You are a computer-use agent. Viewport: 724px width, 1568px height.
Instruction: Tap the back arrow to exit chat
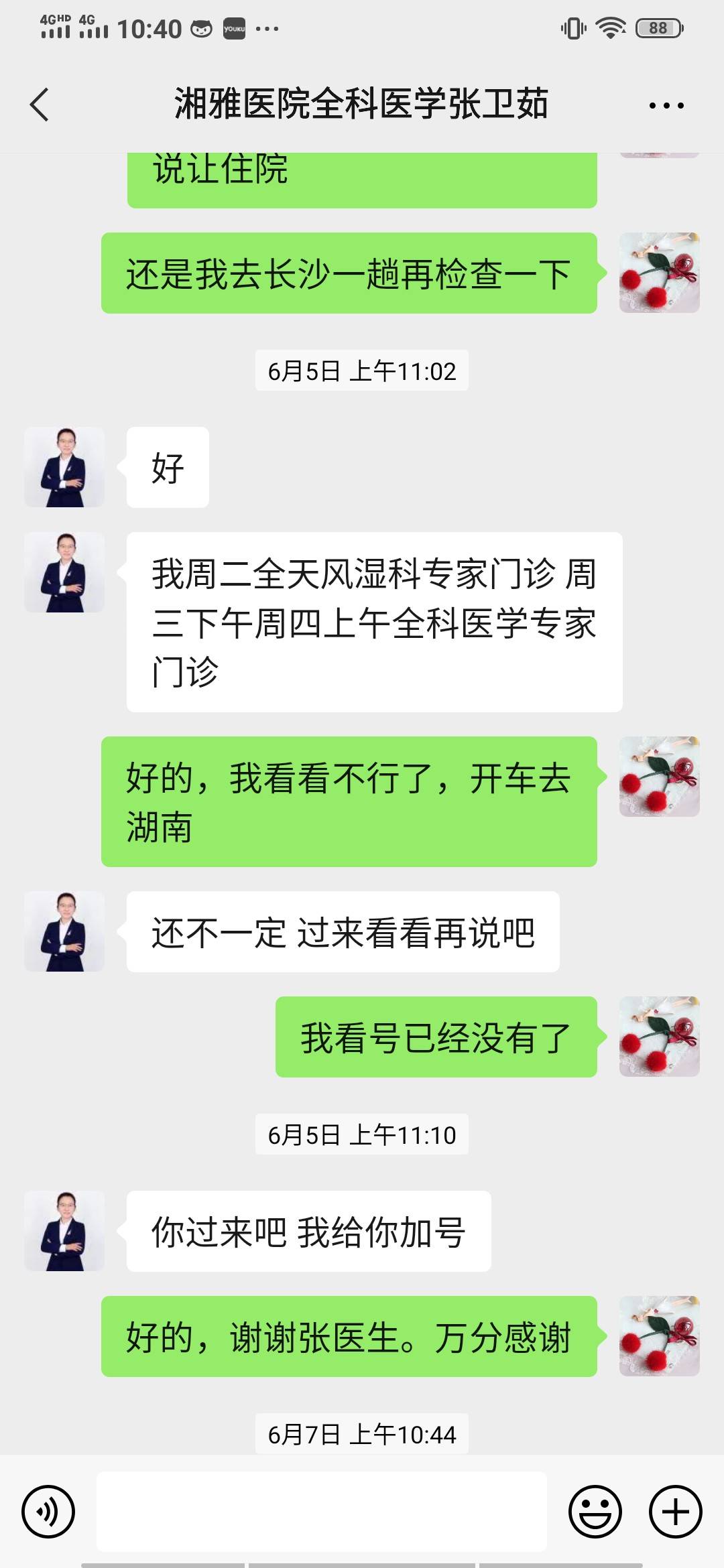[38, 105]
